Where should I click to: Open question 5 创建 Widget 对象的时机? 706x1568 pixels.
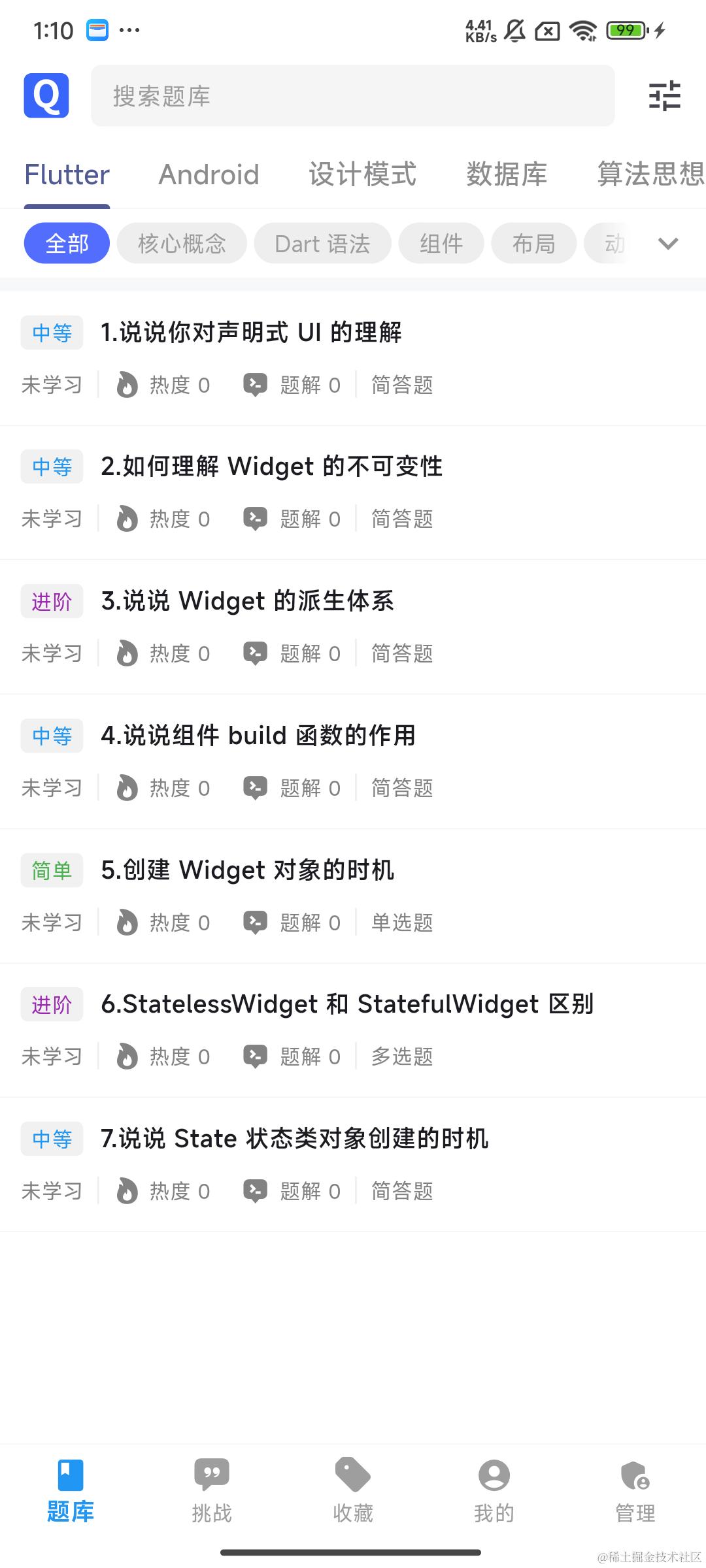247,870
